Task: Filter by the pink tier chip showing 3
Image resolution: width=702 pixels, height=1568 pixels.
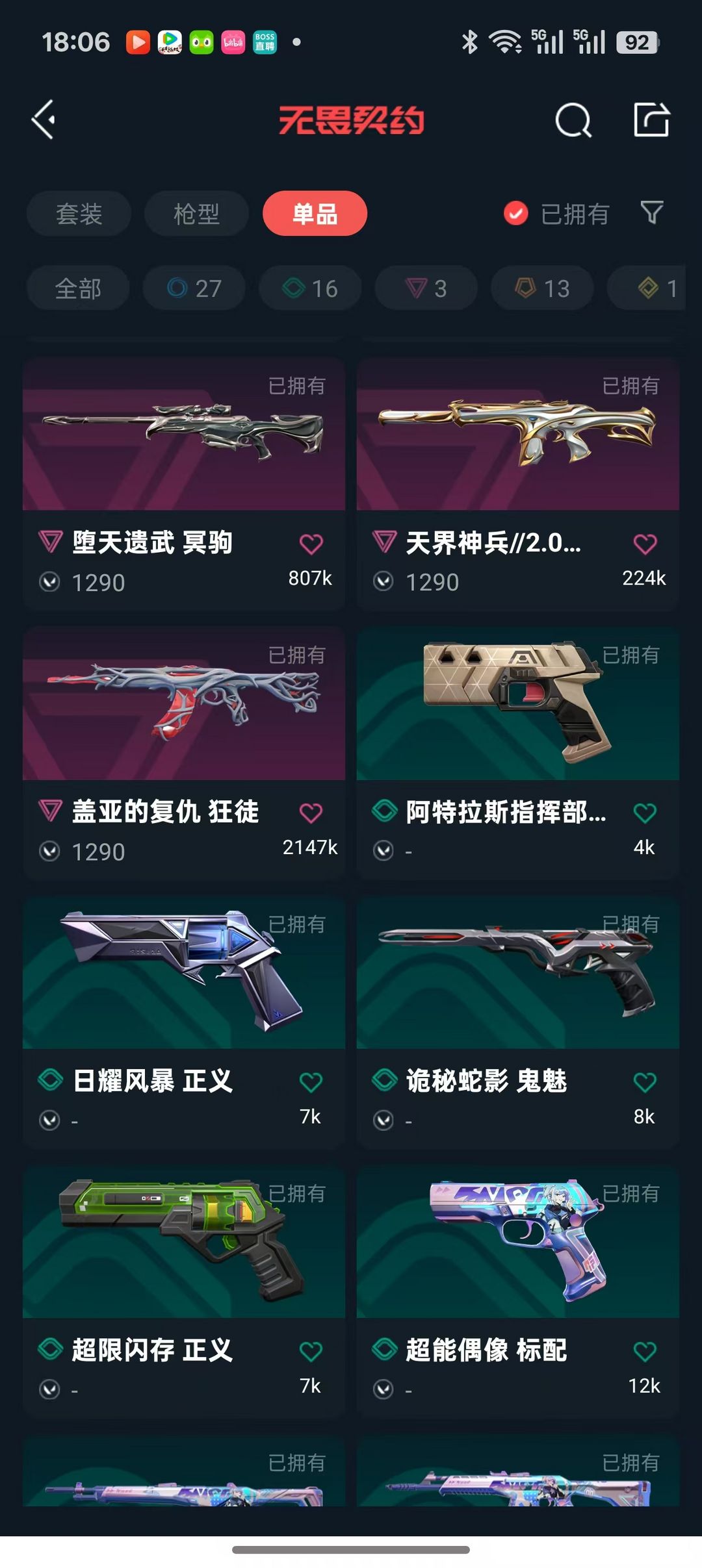Action: [426, 288]
